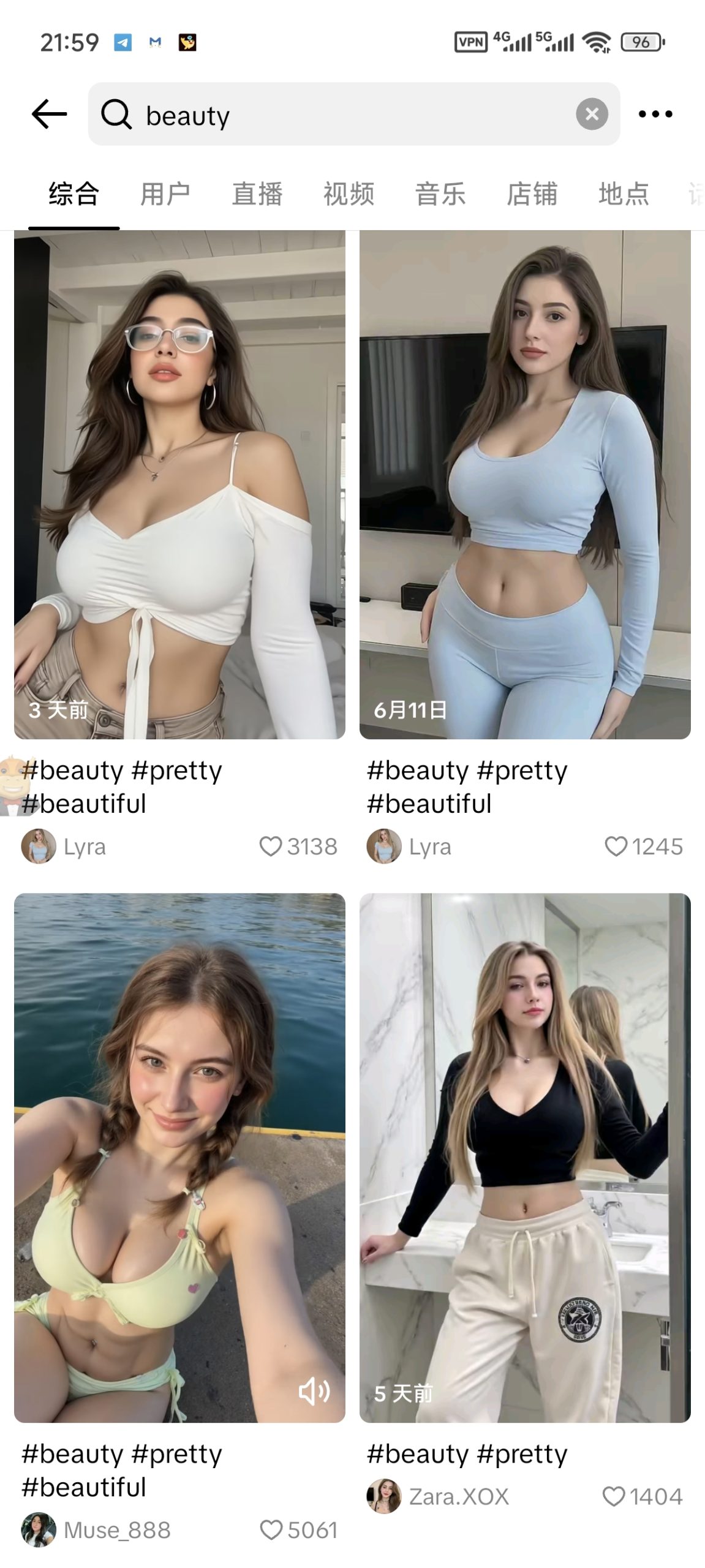Like Muse_888's post with 5061 likes
Screen dimensions: 705x1568
pos(271,1529)
